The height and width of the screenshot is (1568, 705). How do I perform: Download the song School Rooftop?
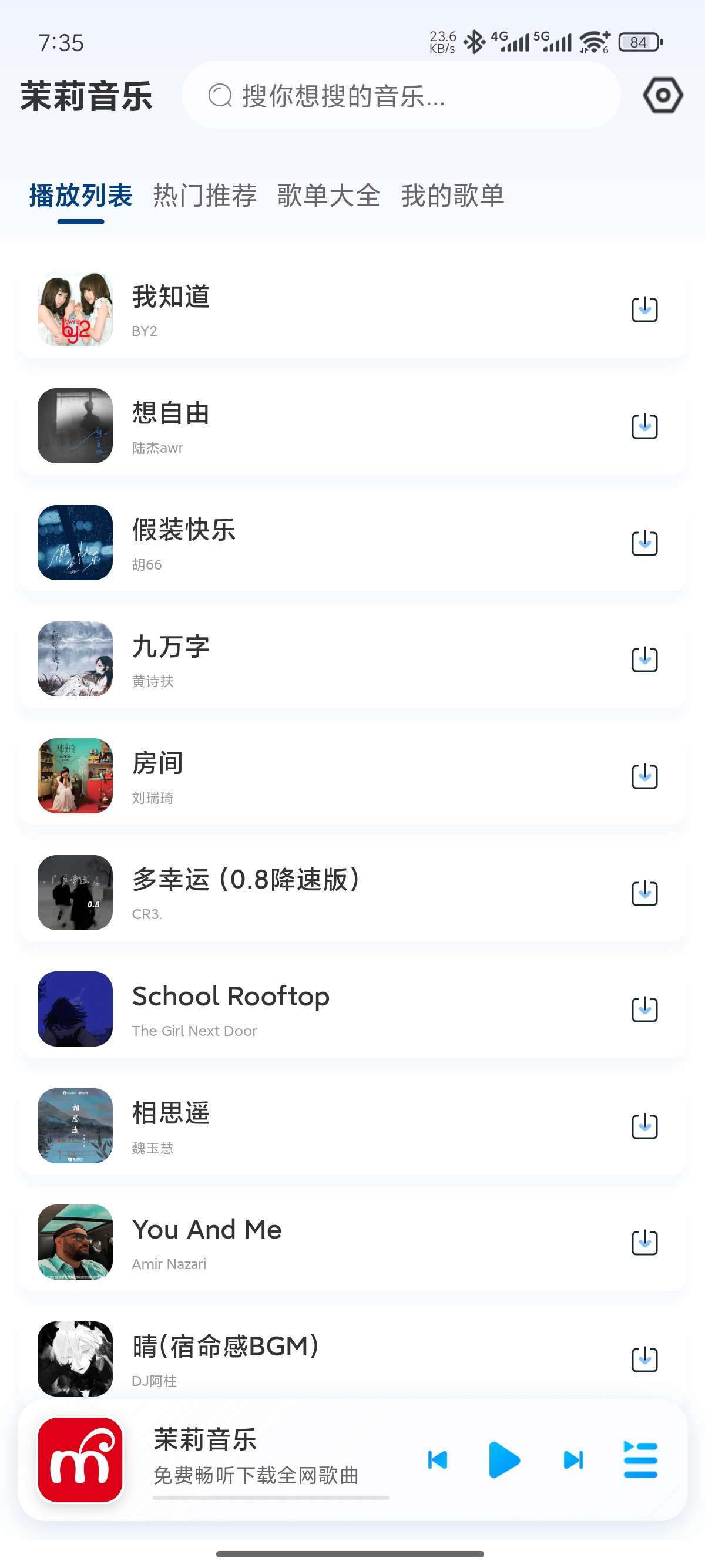coord(644,1010)
